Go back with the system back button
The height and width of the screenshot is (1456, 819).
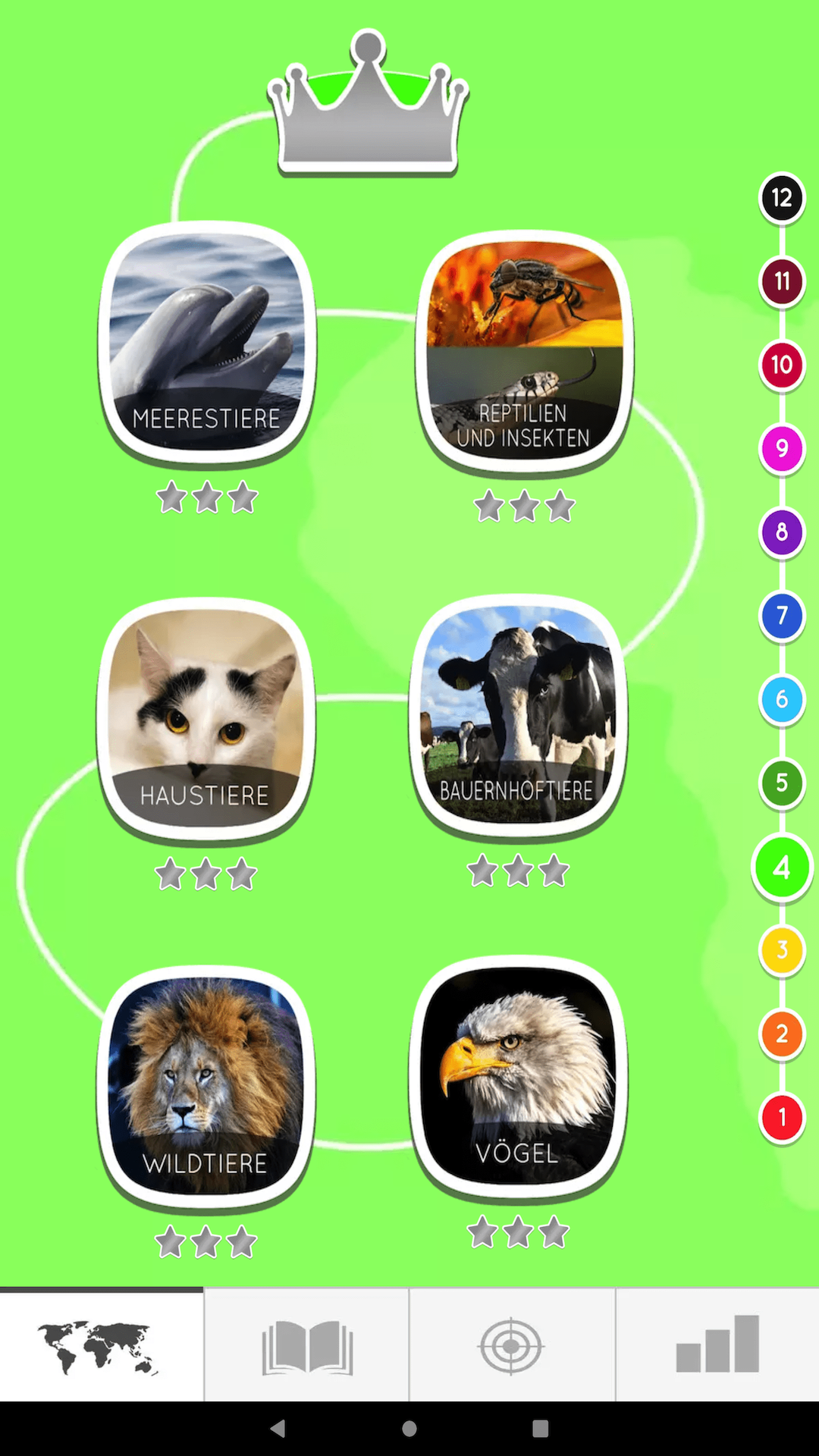coord(278,1429)
